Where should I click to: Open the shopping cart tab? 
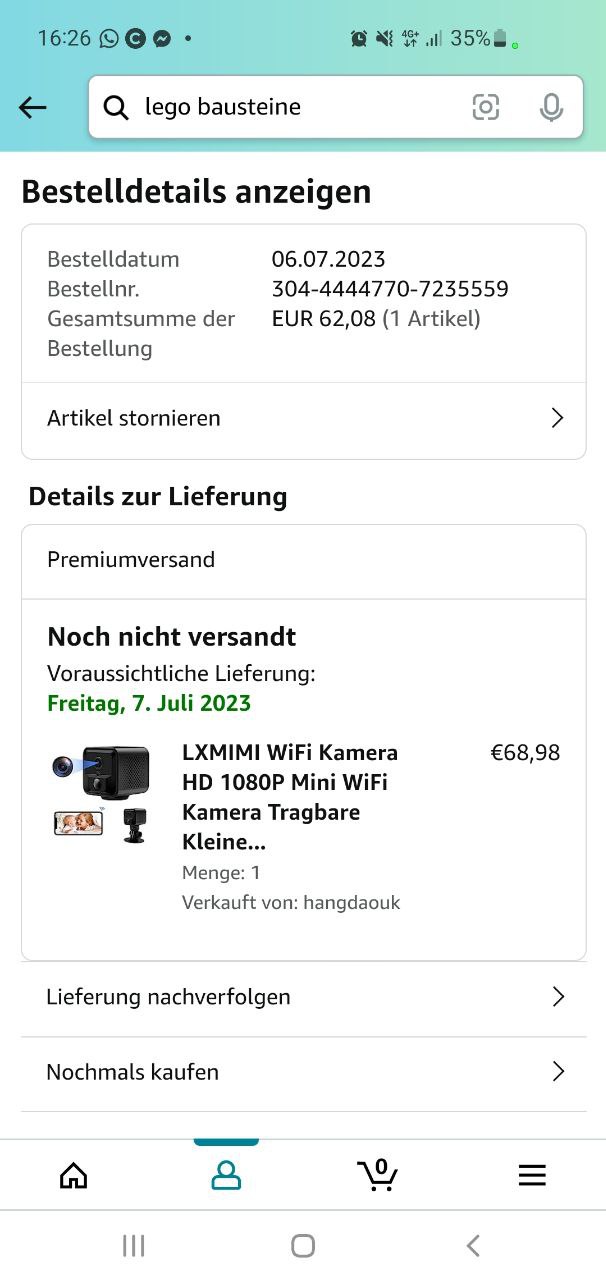point(378,1175)
